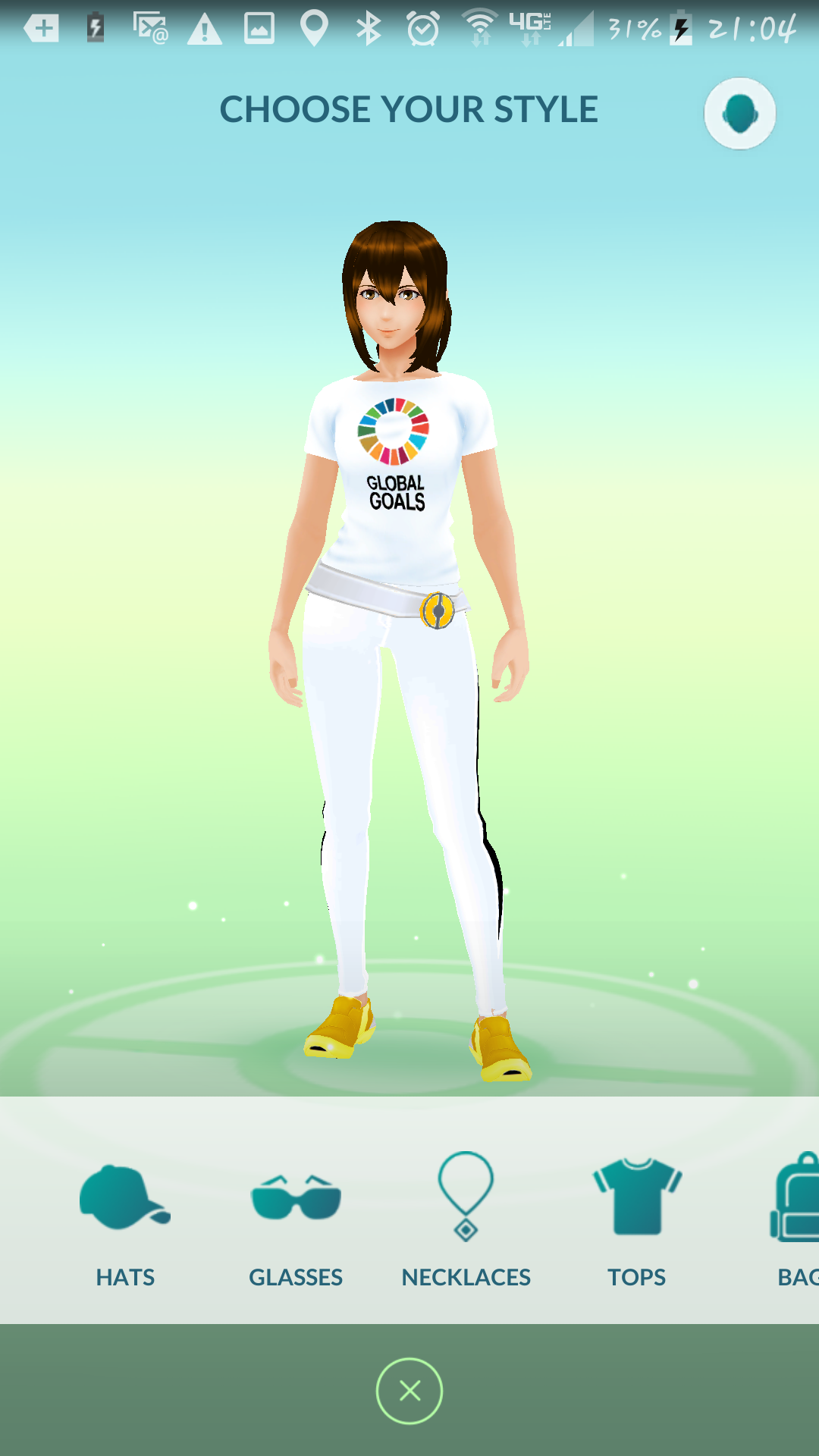The image size is (819, 1456).
Task: Close the style screen with X
Action: click(x=409, y=1391)
